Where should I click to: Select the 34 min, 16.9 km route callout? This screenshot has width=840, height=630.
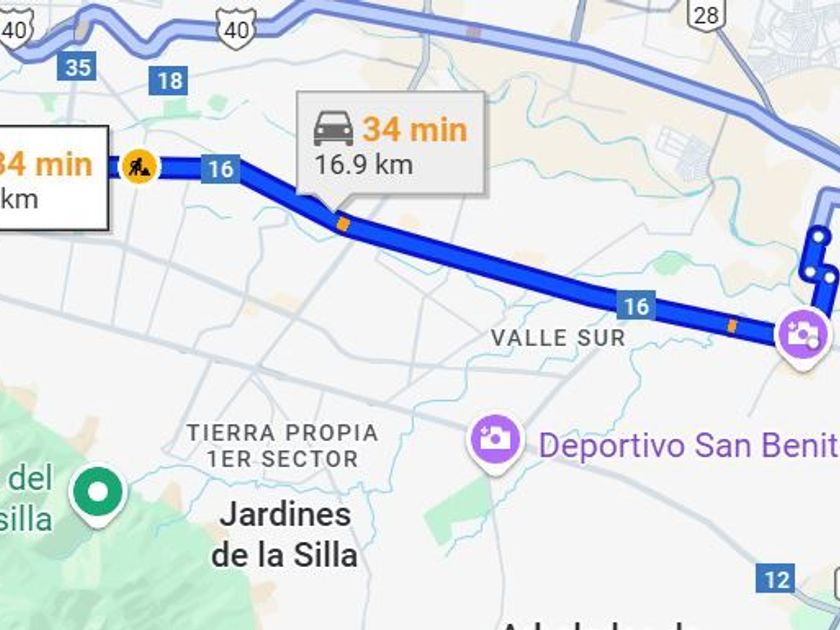click(x=390, y=143)
